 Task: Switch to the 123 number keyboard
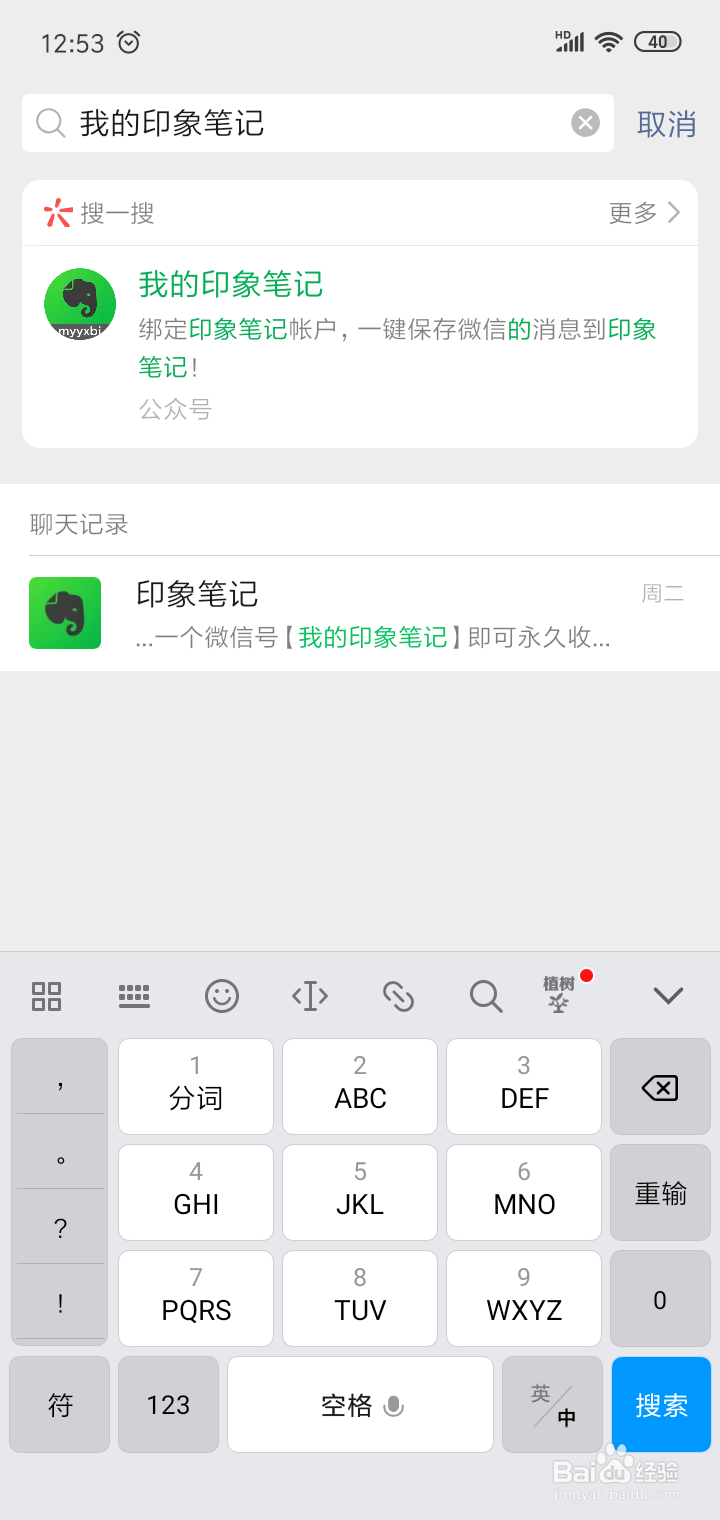[168, 1404]
